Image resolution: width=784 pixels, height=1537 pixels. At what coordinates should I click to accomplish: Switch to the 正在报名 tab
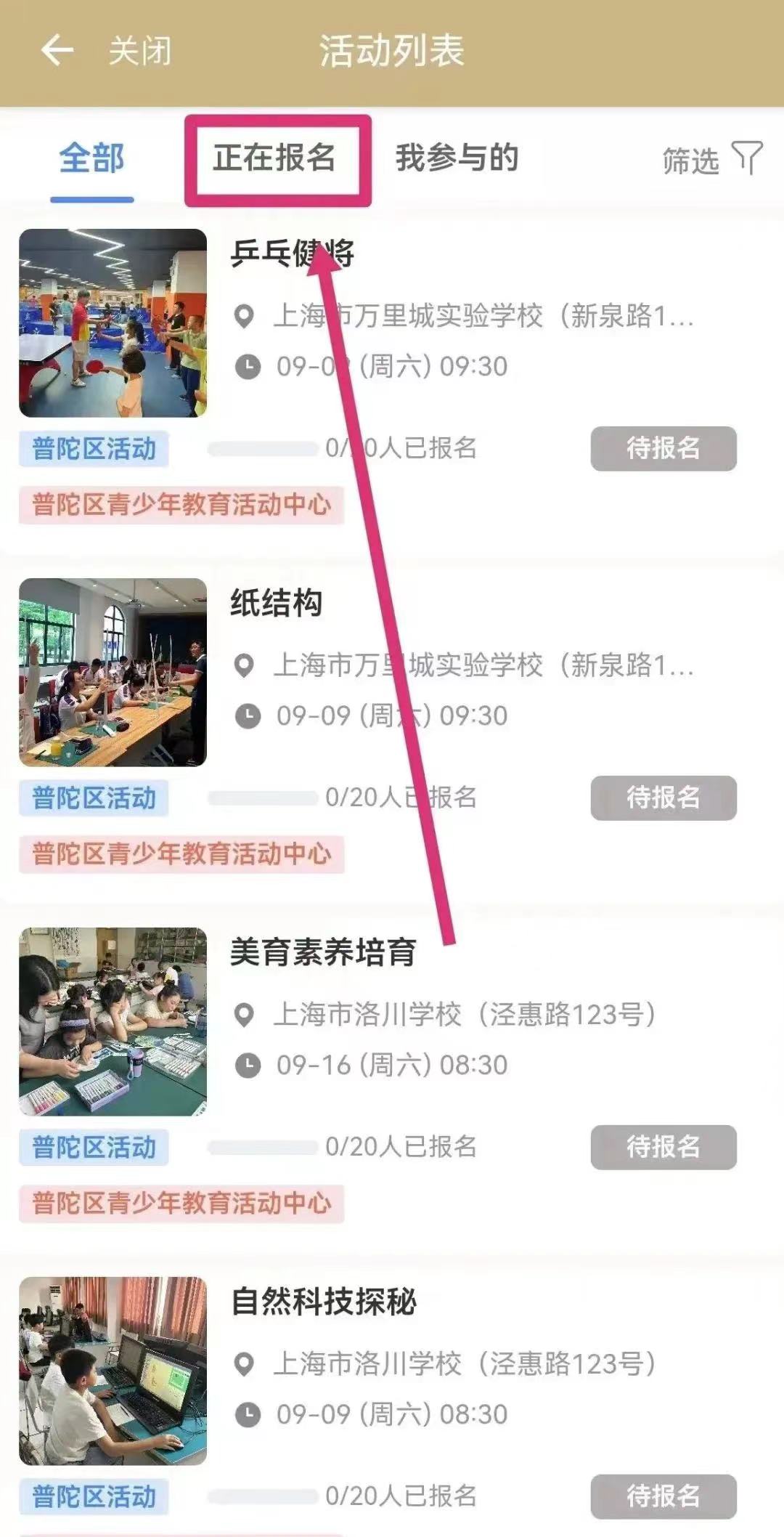pos(274,158)
